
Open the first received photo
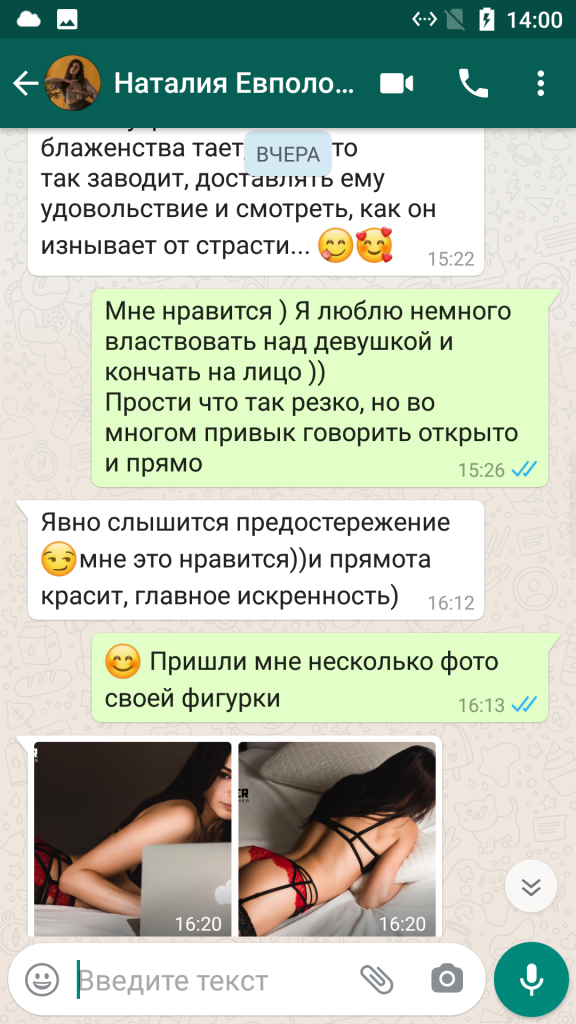point(133,839)
